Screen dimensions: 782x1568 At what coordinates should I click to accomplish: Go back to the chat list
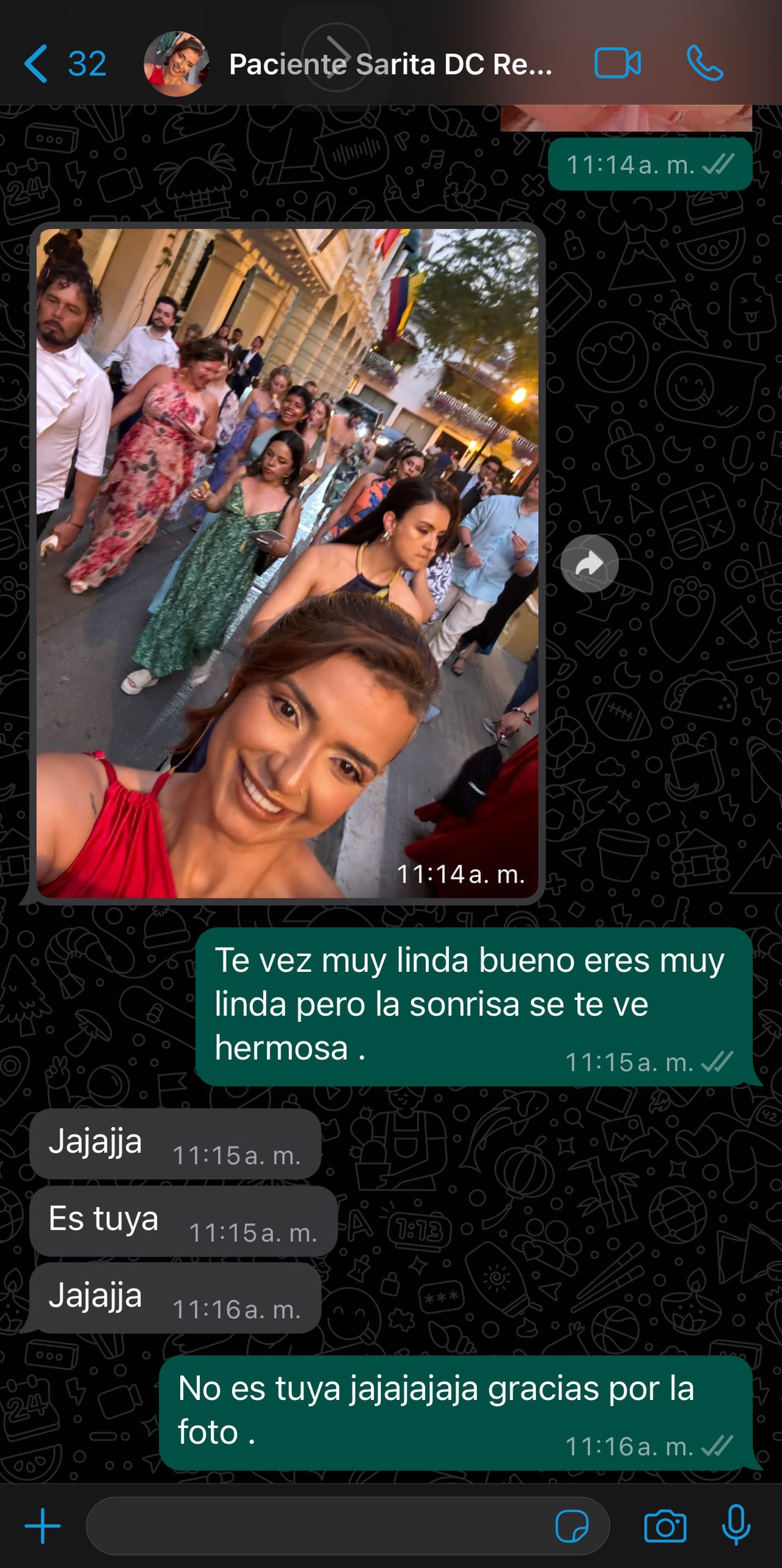(64, 64)
